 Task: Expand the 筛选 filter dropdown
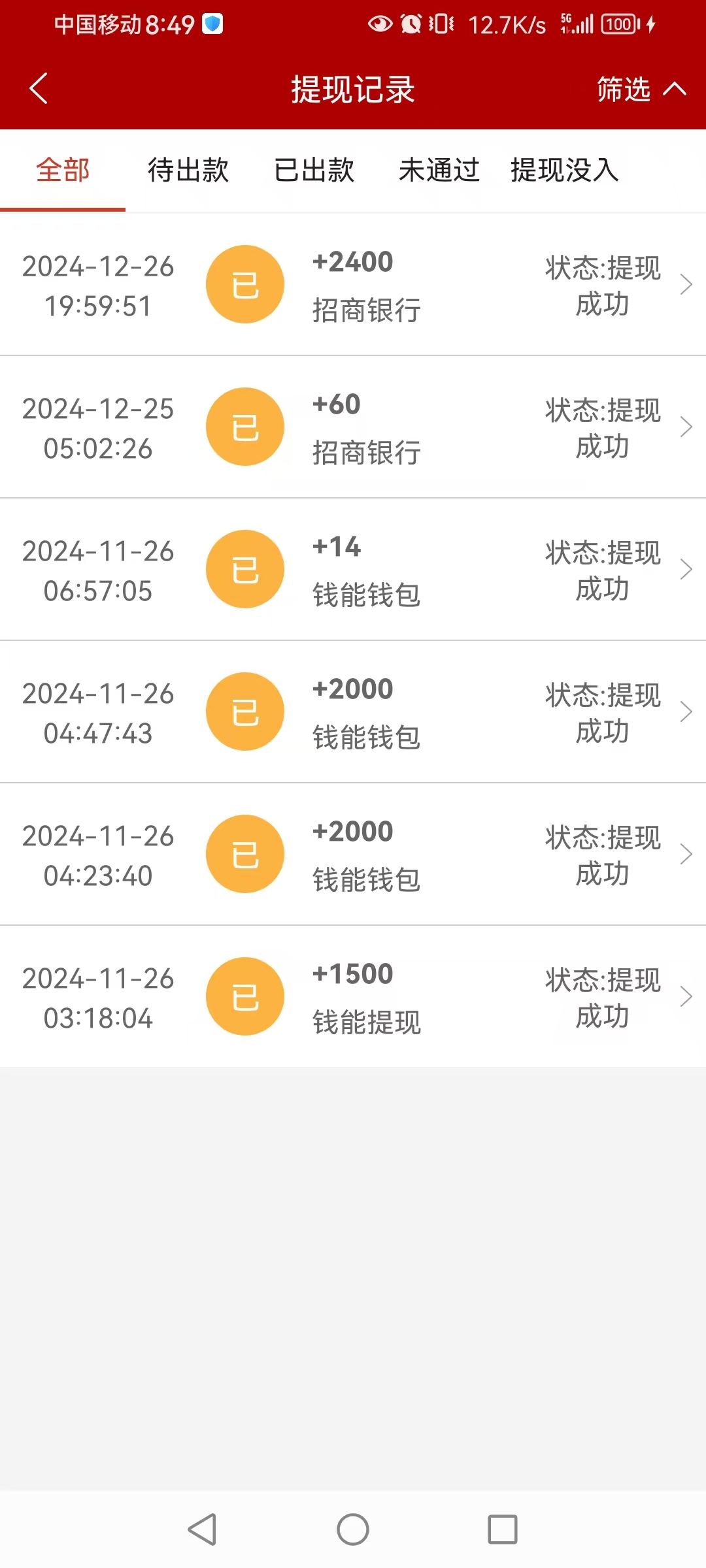[641, 89]
